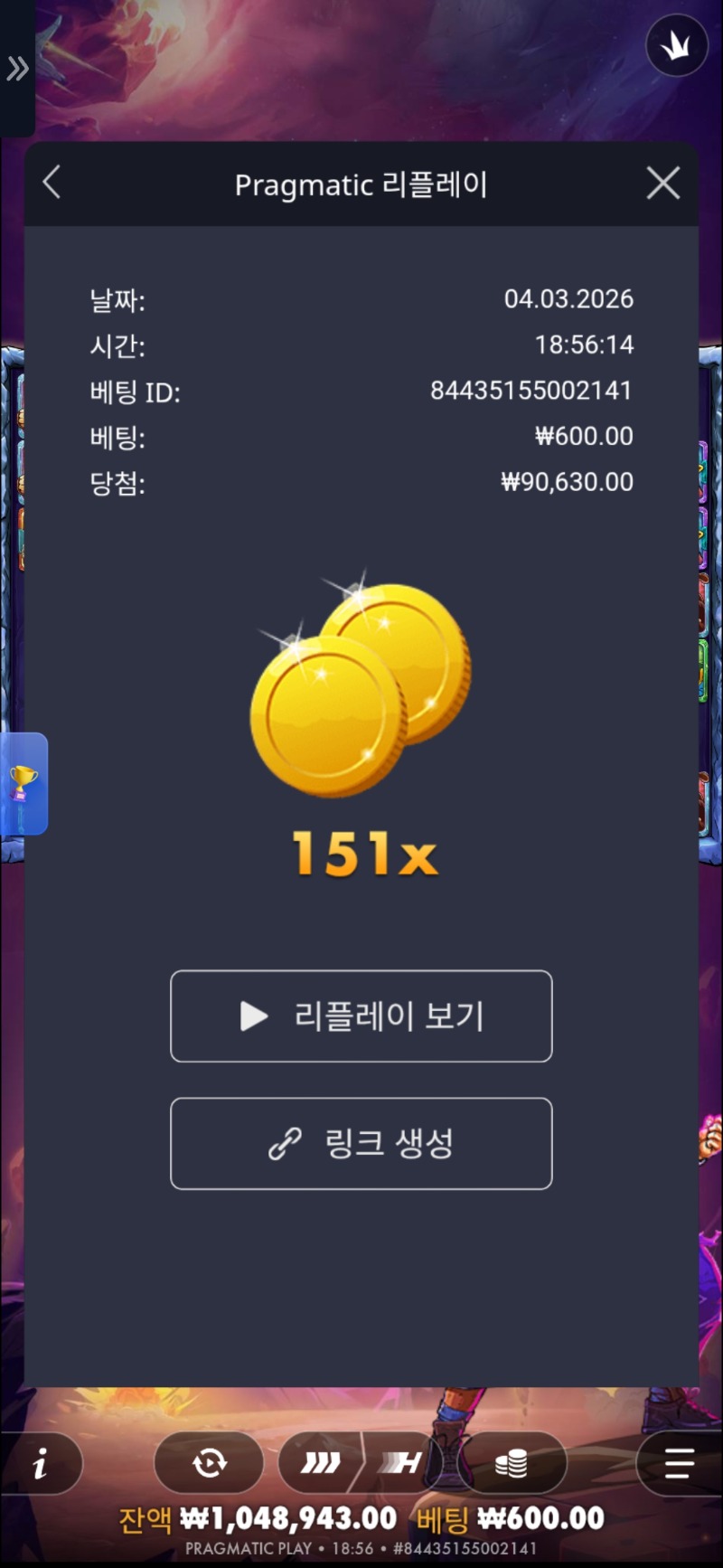
Task: Open the game info button
Action: pyautogui.click(x=41, y=1463)
